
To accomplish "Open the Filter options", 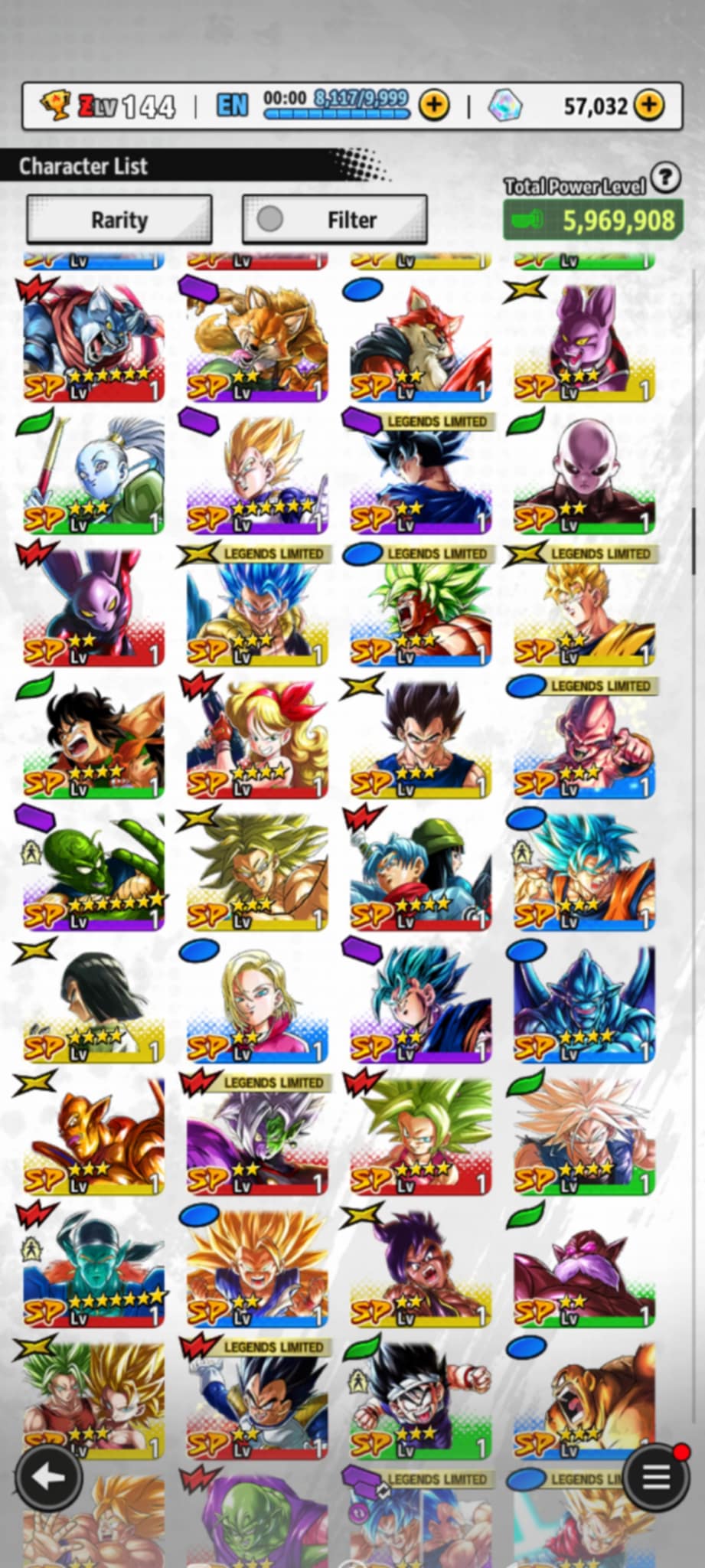I will click(335, 220).
